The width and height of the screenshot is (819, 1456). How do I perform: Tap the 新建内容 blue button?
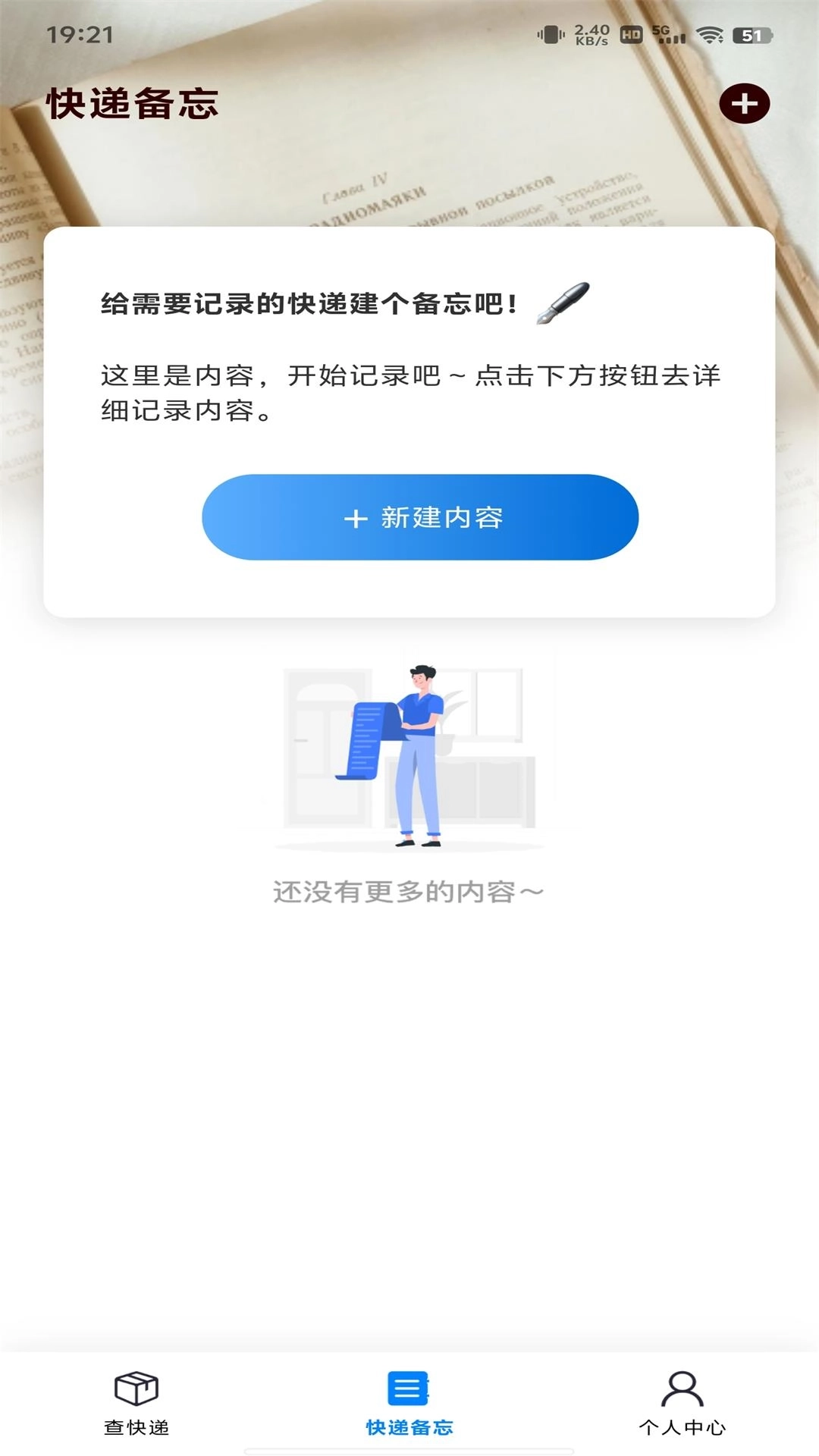click(x=420, y=519)
